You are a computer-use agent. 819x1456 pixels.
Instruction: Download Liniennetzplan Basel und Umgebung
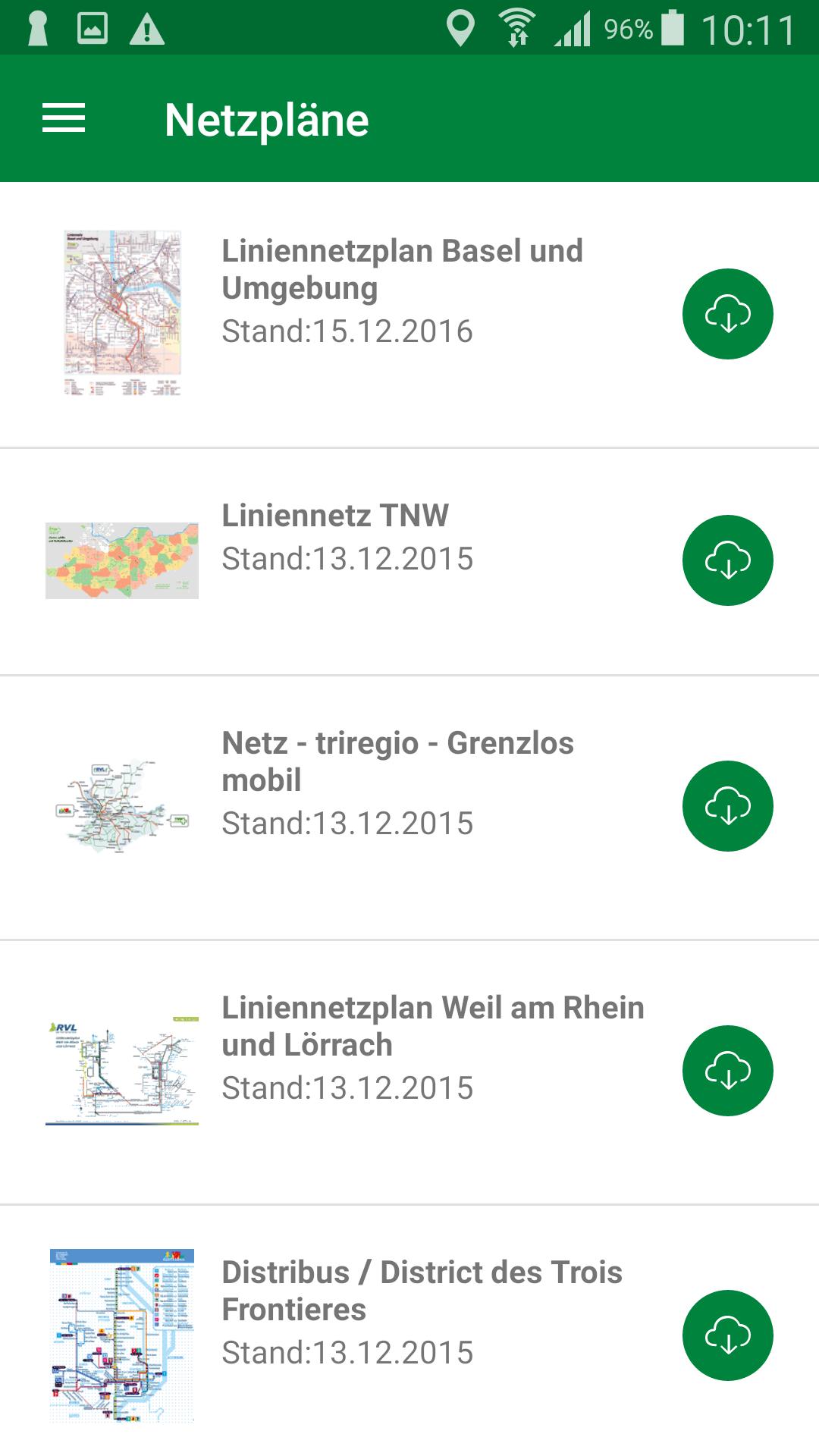(727, 314)
